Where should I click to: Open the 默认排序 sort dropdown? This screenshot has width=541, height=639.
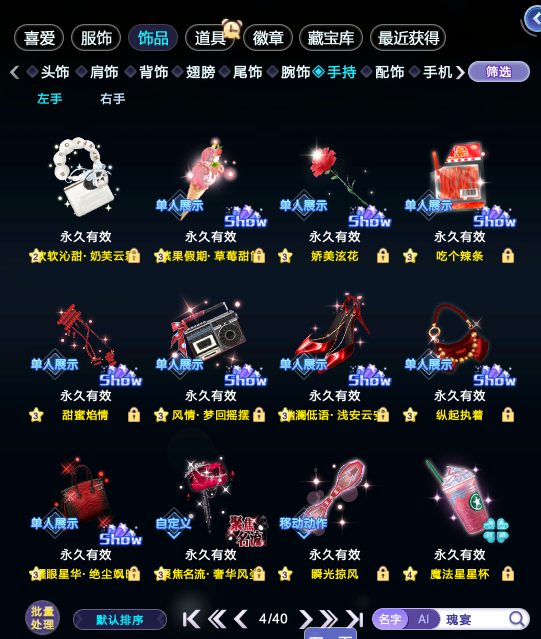[x=120, y=620]
